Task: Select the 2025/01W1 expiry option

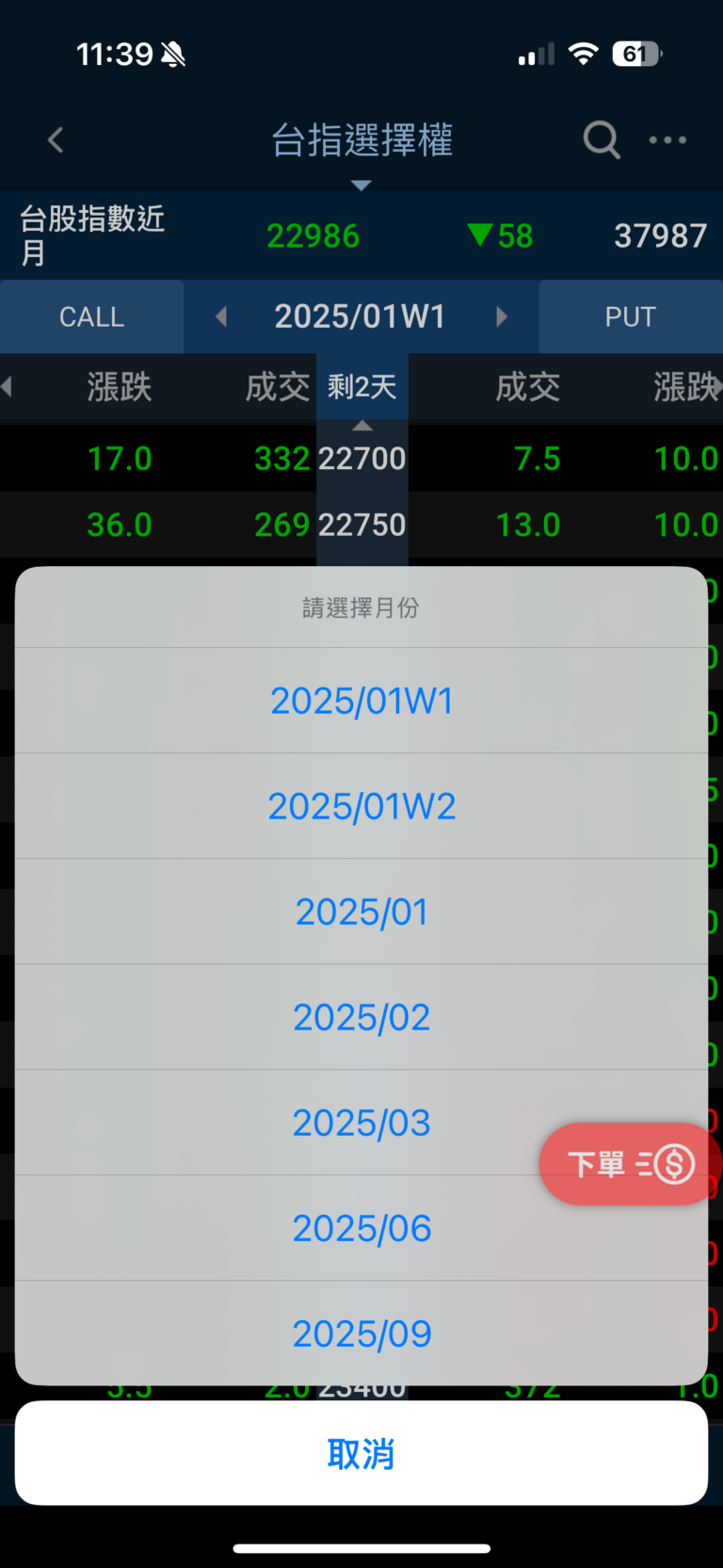Action: [x=361, y=701]
